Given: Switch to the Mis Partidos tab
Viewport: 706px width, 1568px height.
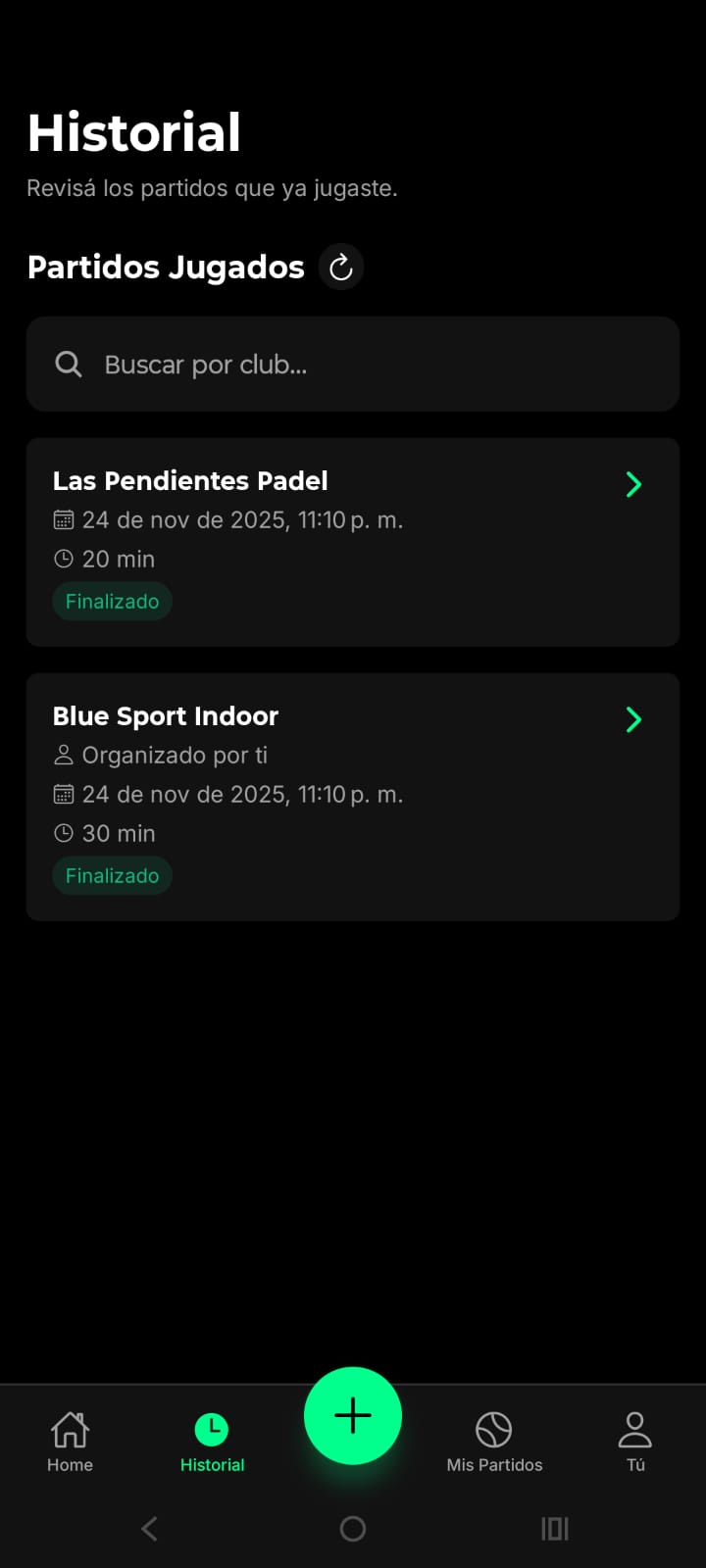Looking at the screenshot, I should click(x=494, y=1441).
